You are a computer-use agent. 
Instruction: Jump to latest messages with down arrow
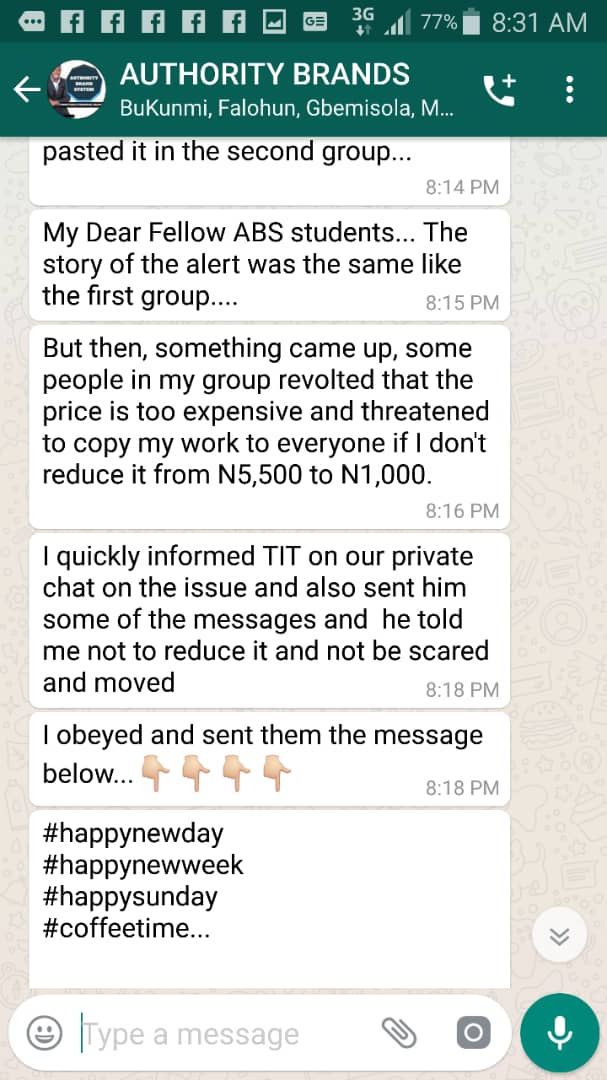tap(559, 936)
